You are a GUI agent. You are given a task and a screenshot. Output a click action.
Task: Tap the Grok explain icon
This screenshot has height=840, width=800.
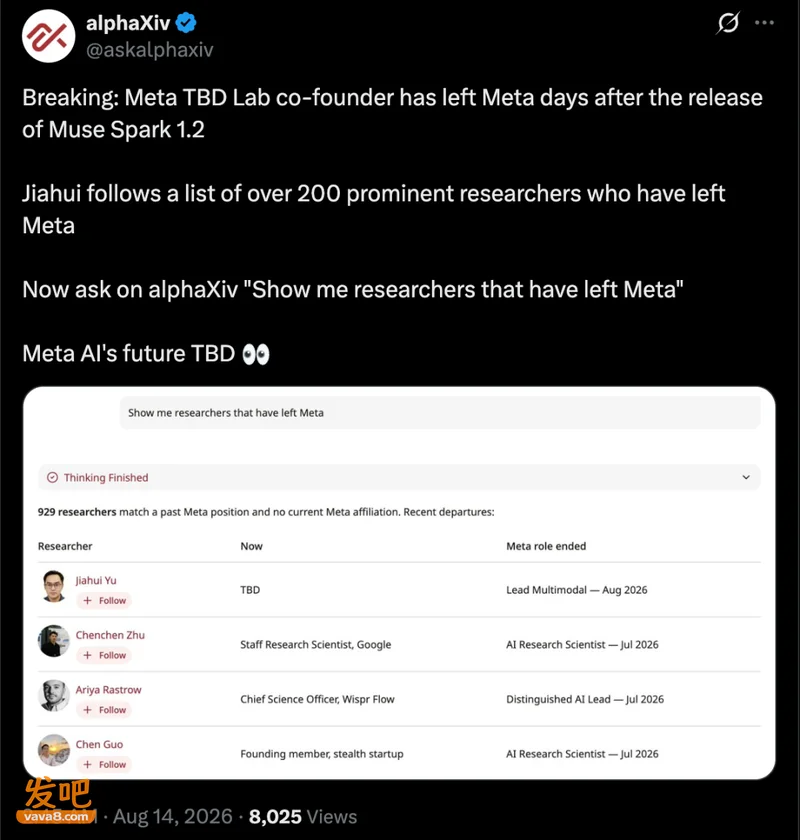click(728, 22)
